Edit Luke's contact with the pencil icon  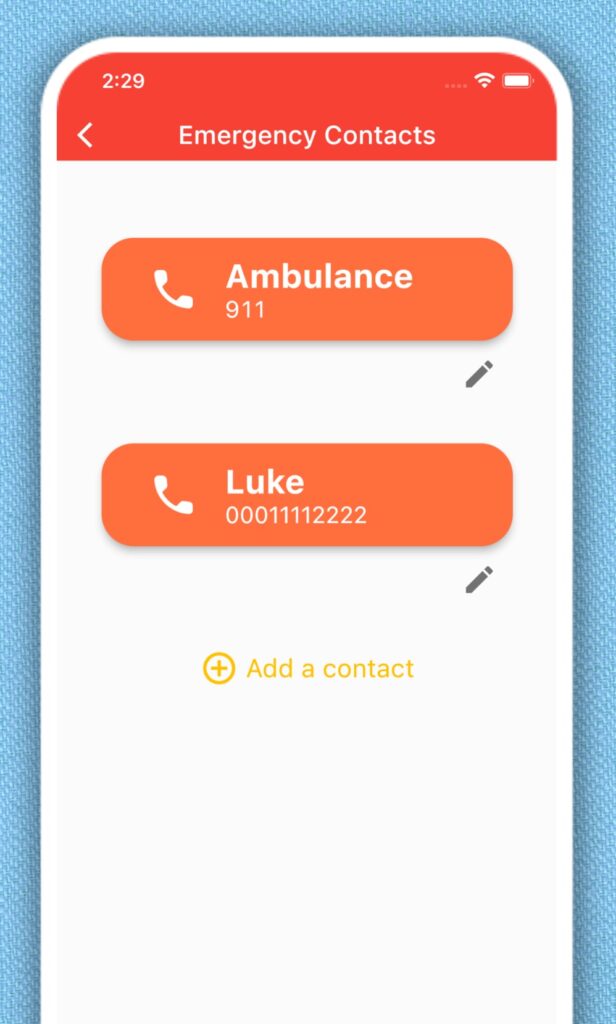click(x=479, y=580)
